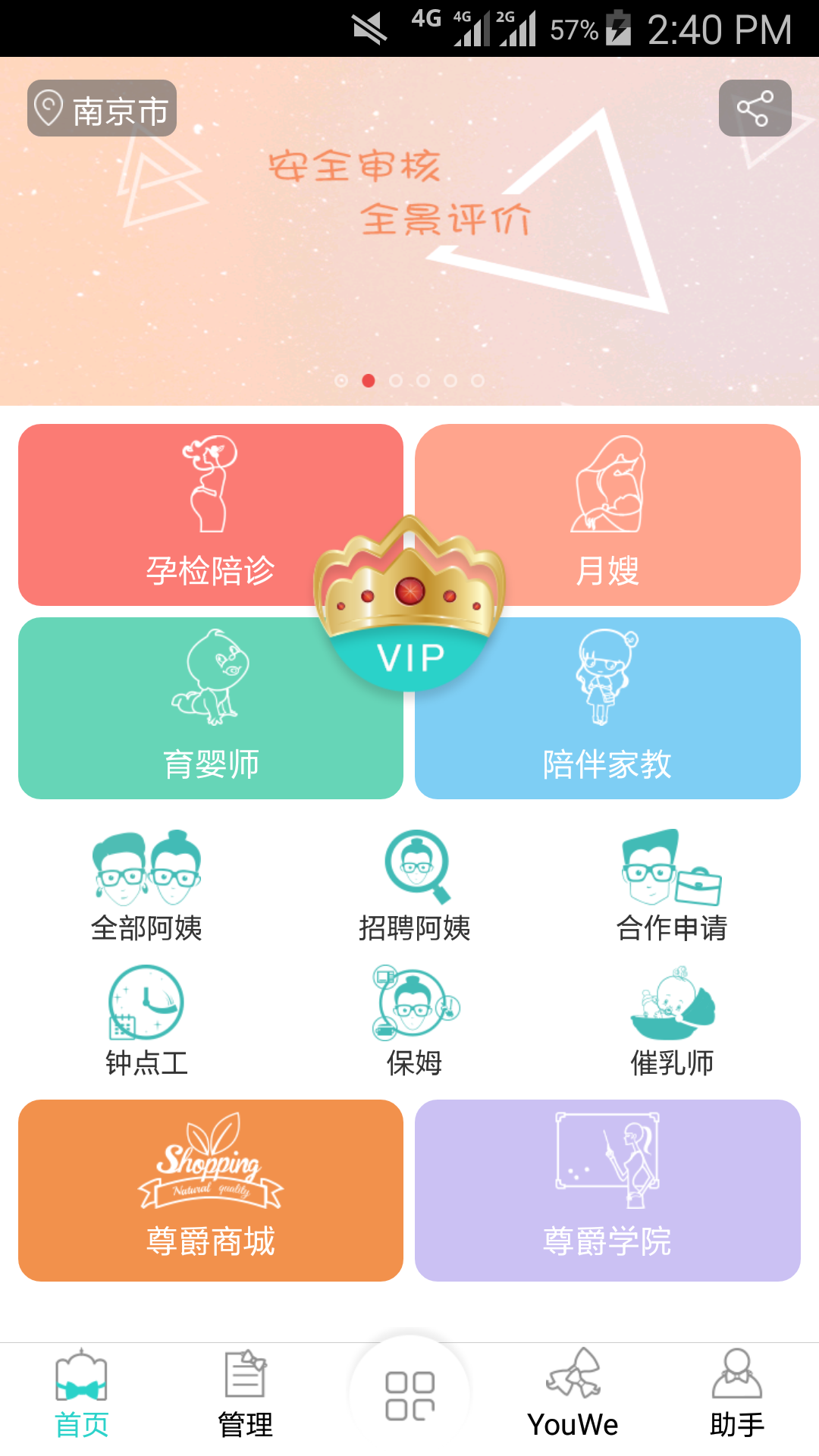Tap the first carousel indicator dot
The image size is (819, 1456).
pyautogui.click(x=343, y=382)
